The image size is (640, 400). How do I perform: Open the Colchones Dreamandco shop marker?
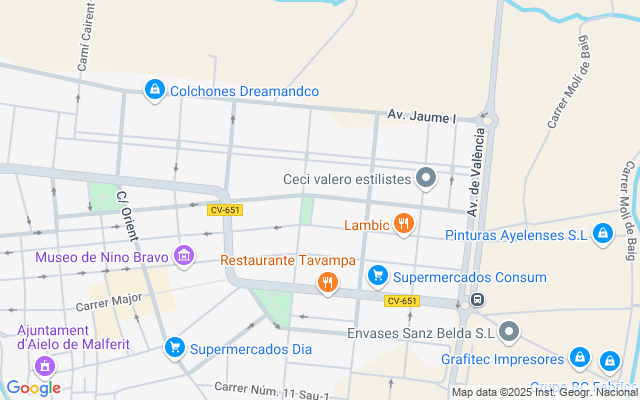155,90
